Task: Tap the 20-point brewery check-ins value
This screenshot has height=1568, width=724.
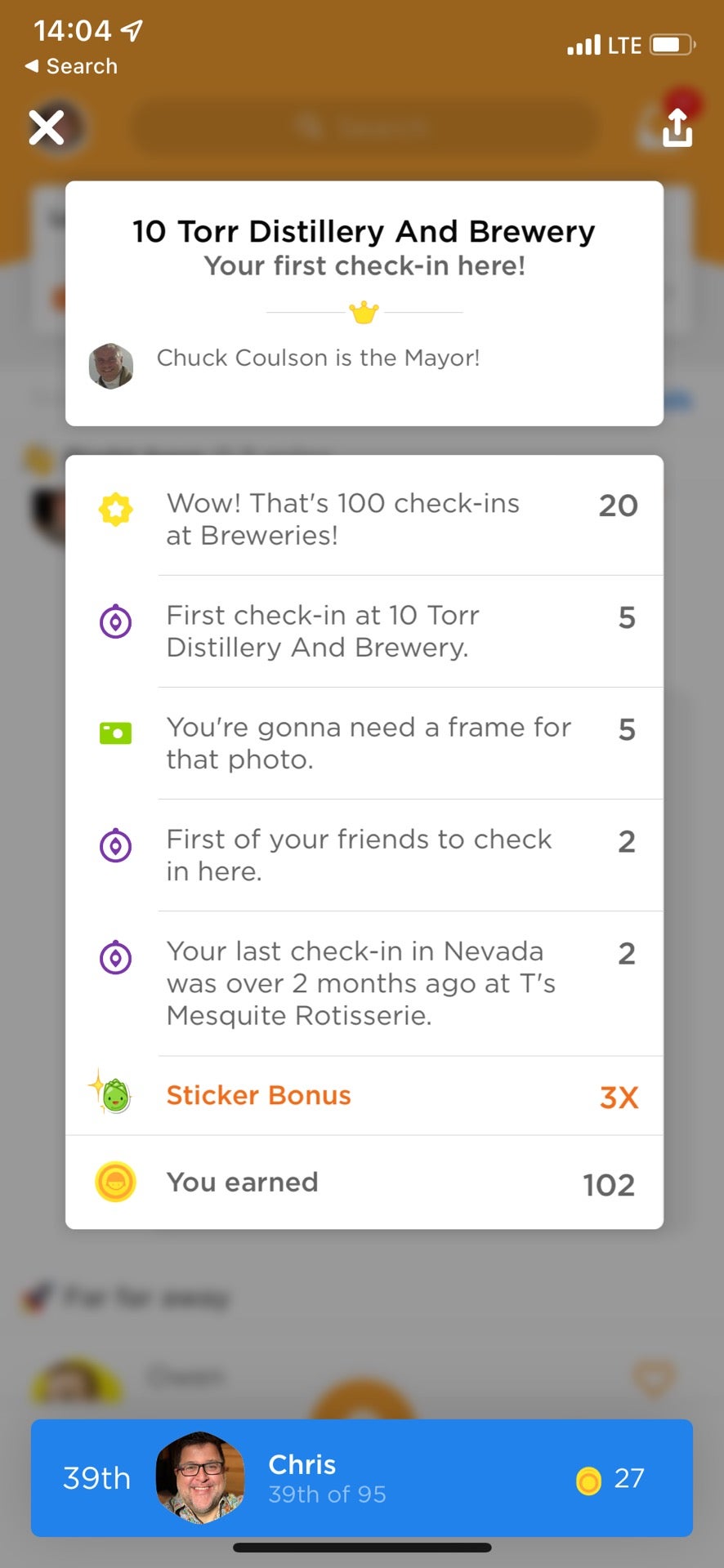Action: pyautogui.click(x=619, y=506)
